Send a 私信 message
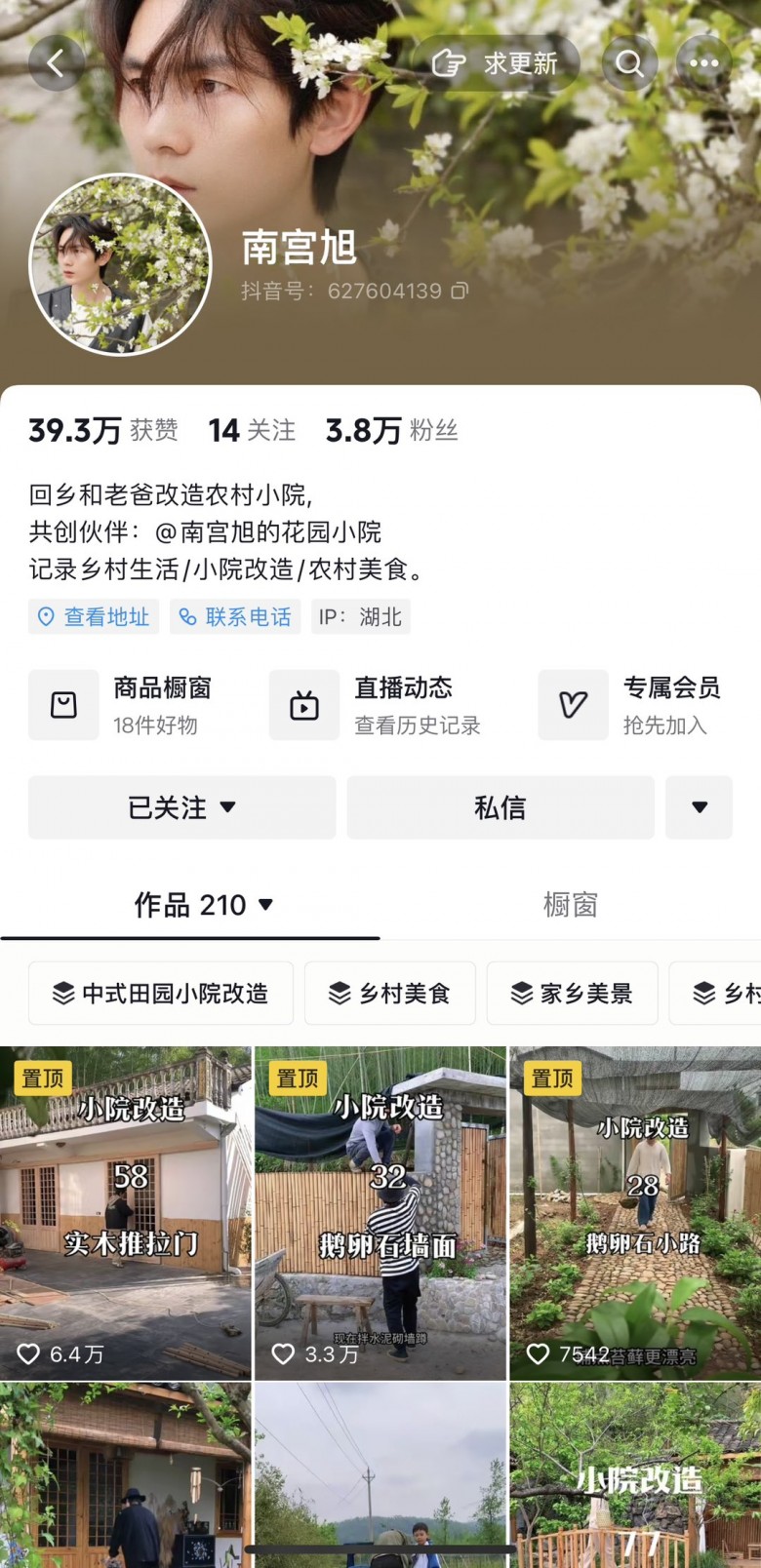761x1568 pixels. tap(500, 807)
